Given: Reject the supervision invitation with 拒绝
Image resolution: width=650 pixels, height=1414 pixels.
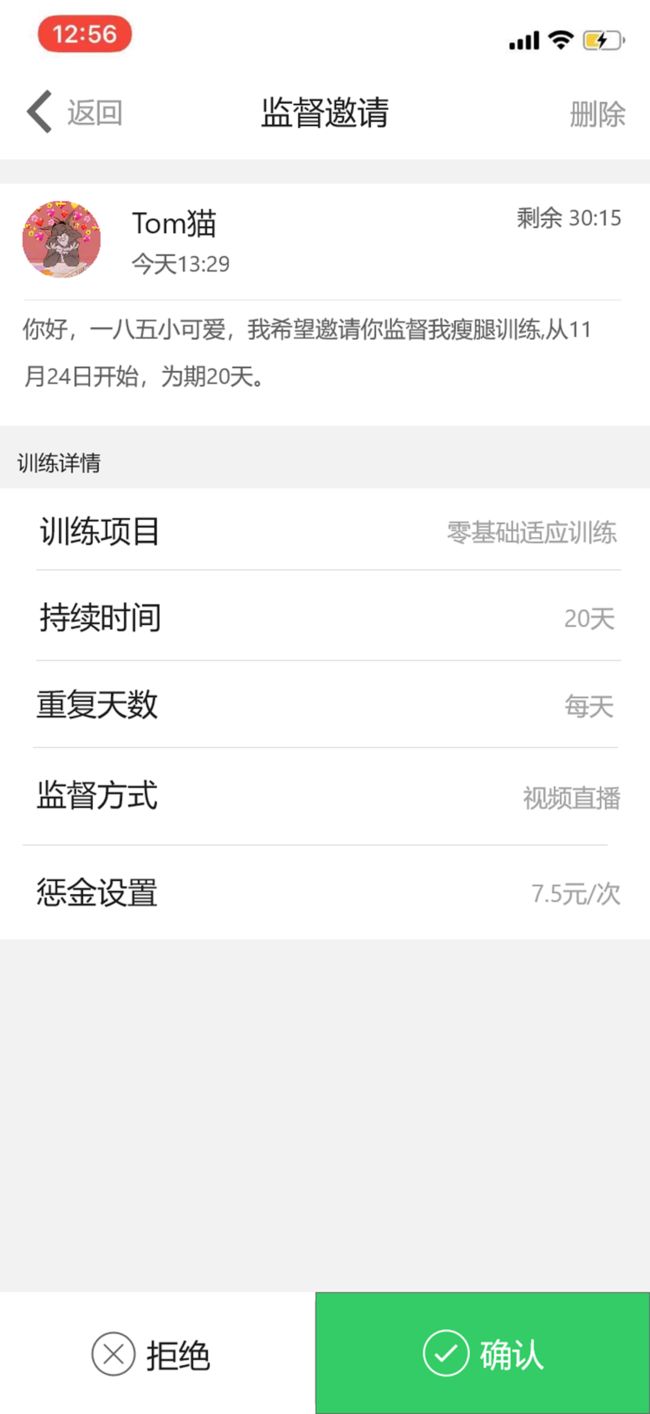Looking at the screenshot, I should 157,1354.
